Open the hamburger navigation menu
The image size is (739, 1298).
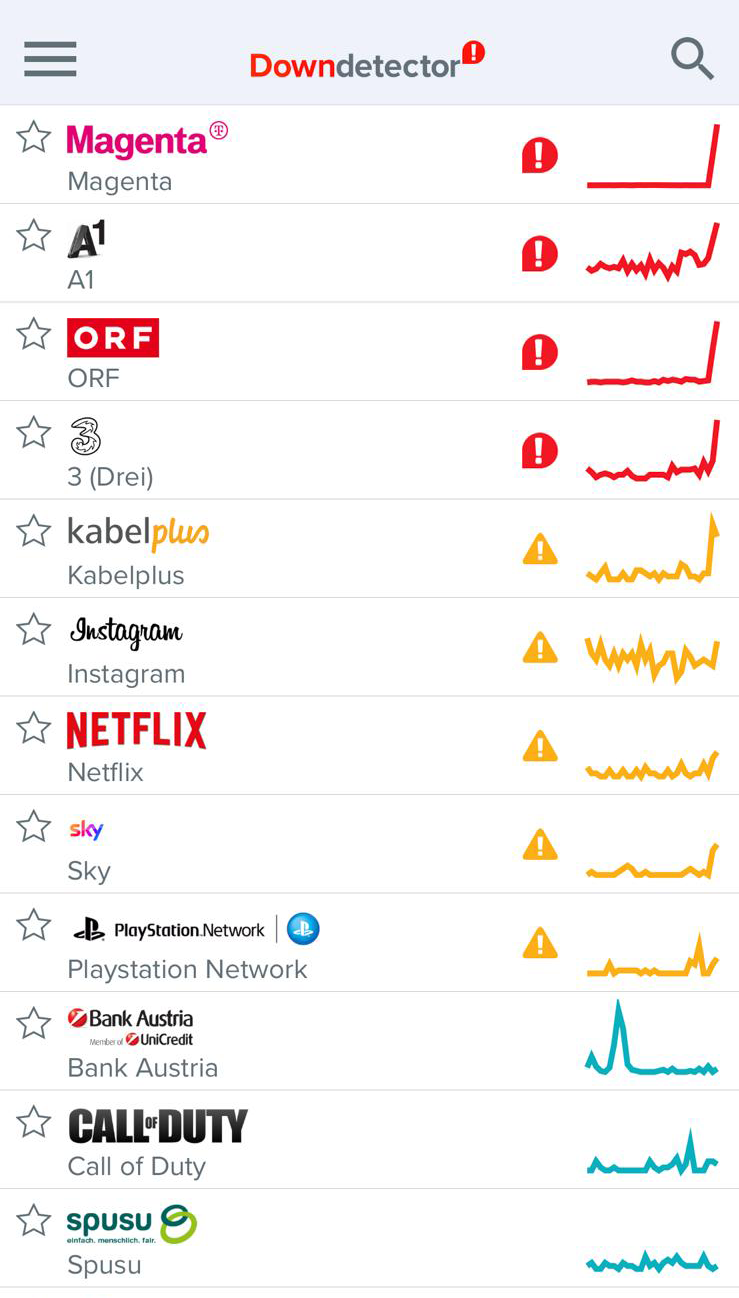point(49,59)
